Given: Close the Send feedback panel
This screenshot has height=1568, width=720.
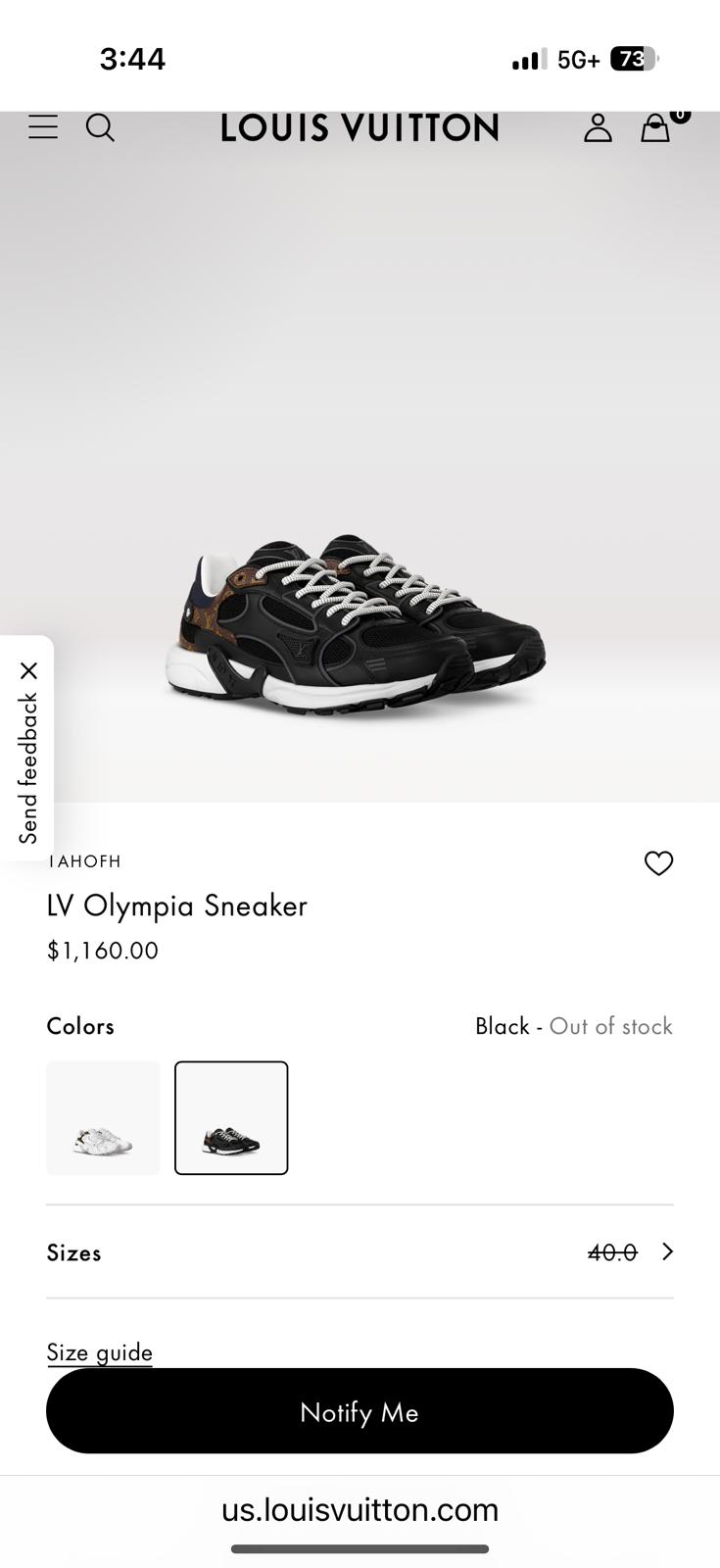Looking at the screenshot, I should point(29,669).
